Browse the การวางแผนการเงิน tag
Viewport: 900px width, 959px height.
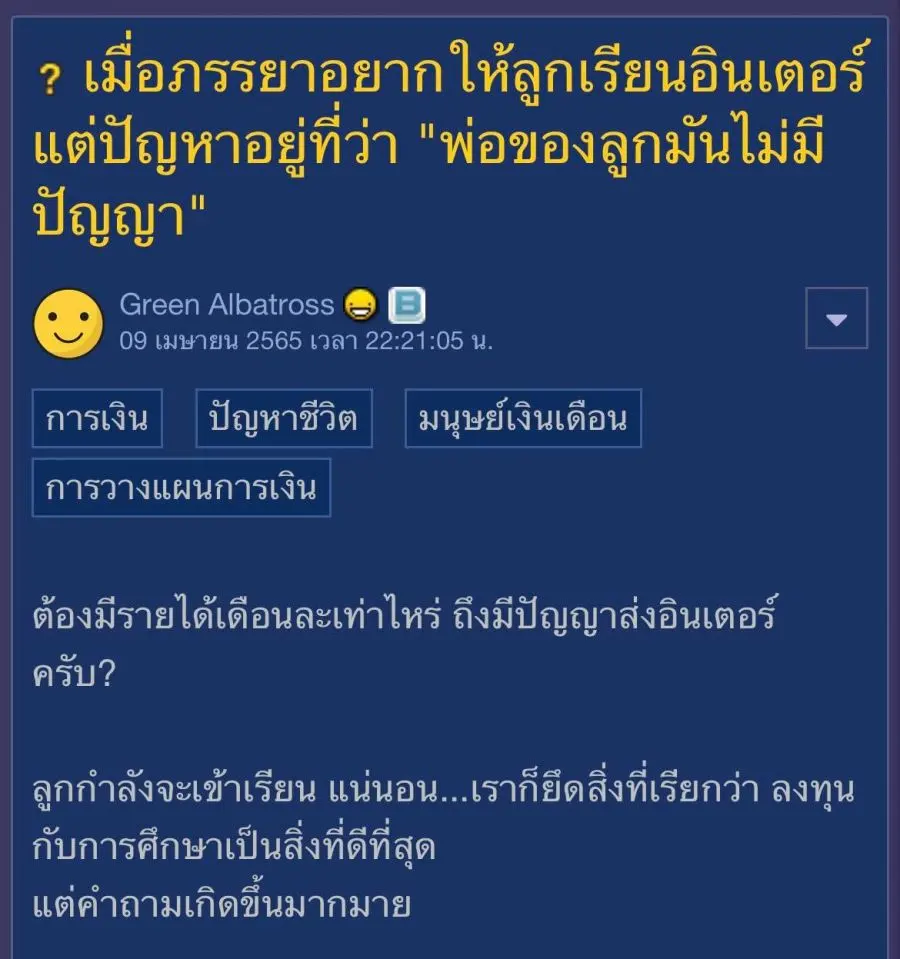(x=181, y=488)
